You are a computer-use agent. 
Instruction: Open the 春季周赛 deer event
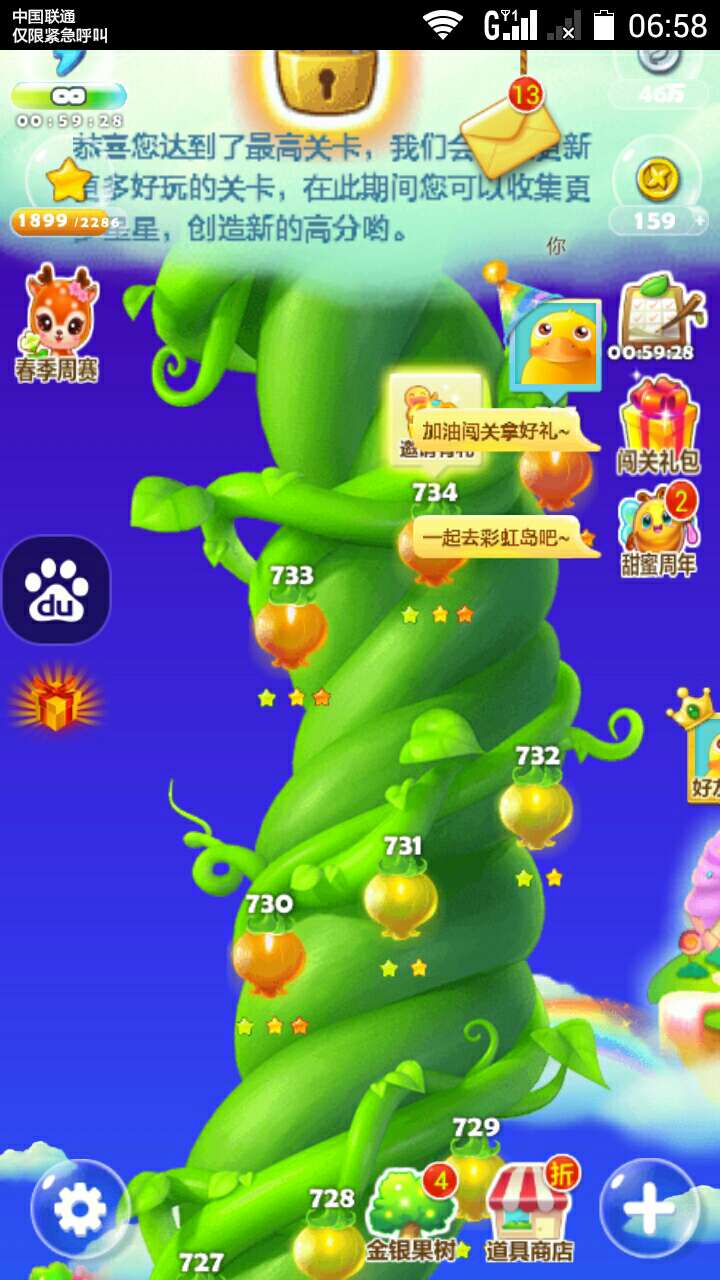56,322
